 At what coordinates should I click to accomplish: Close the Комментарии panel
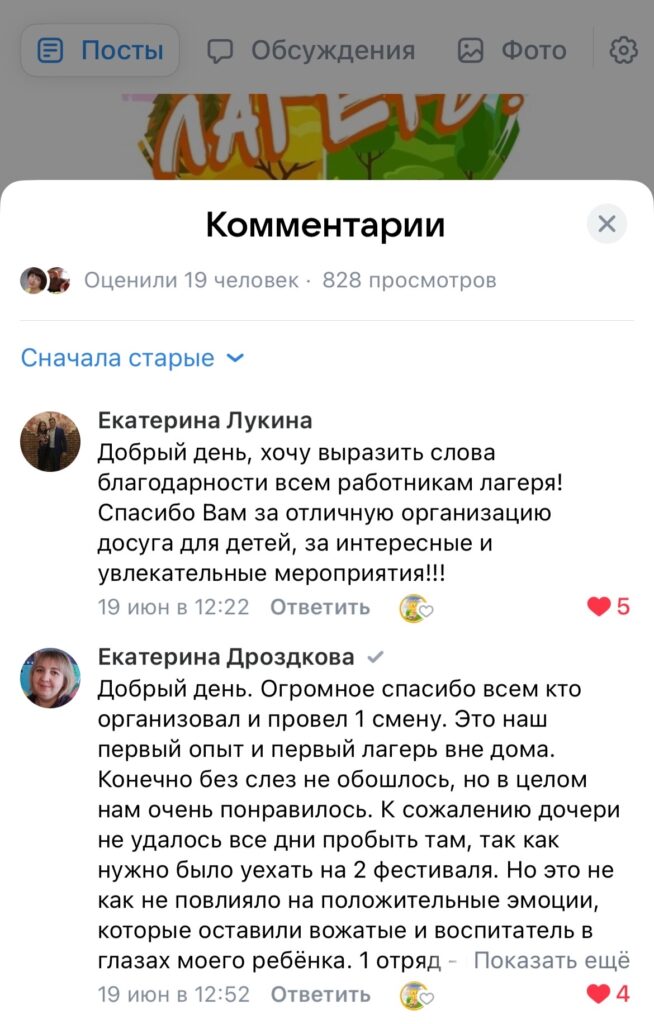[606, 224]
